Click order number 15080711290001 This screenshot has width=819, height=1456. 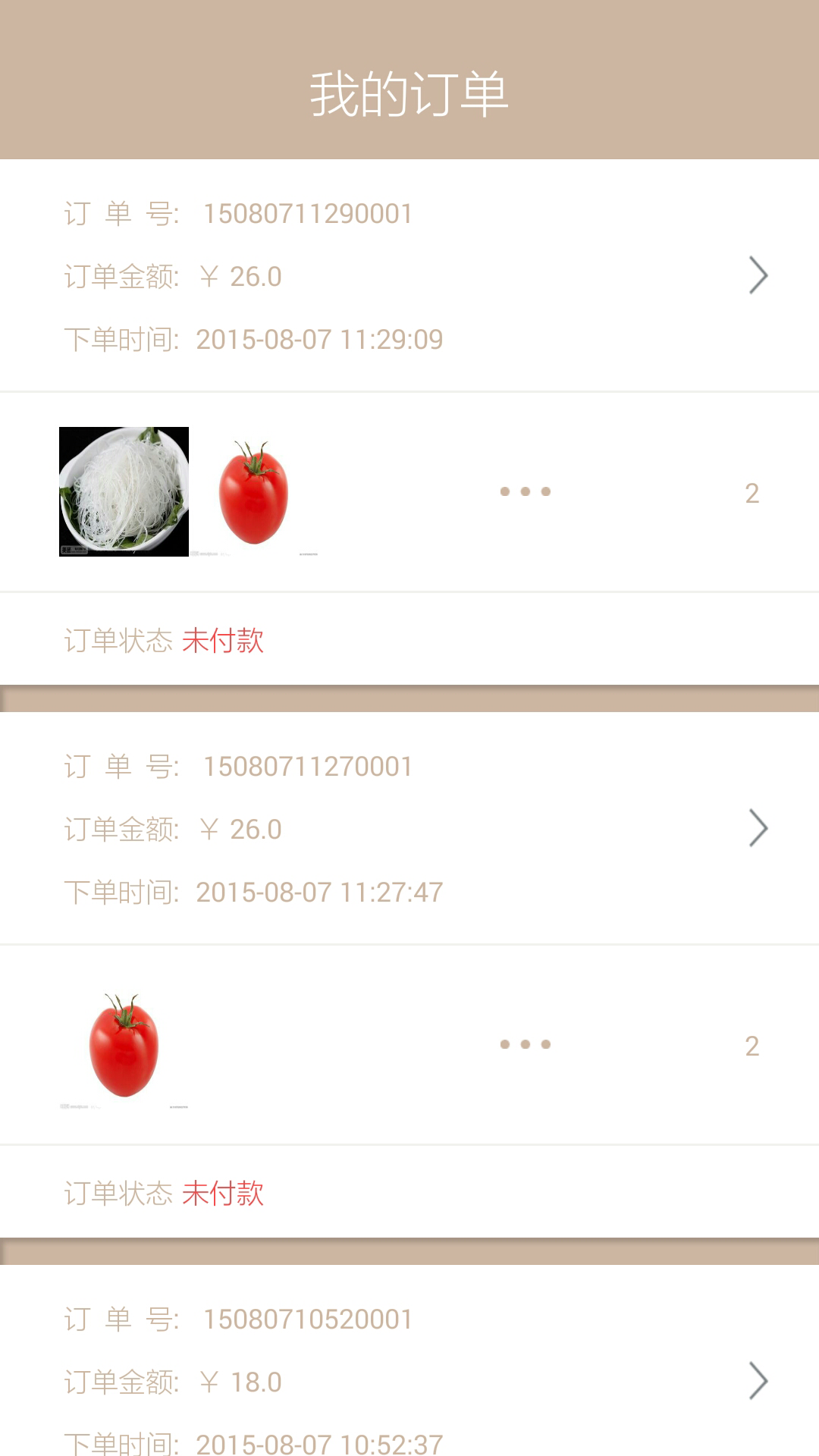coord(306,213)
